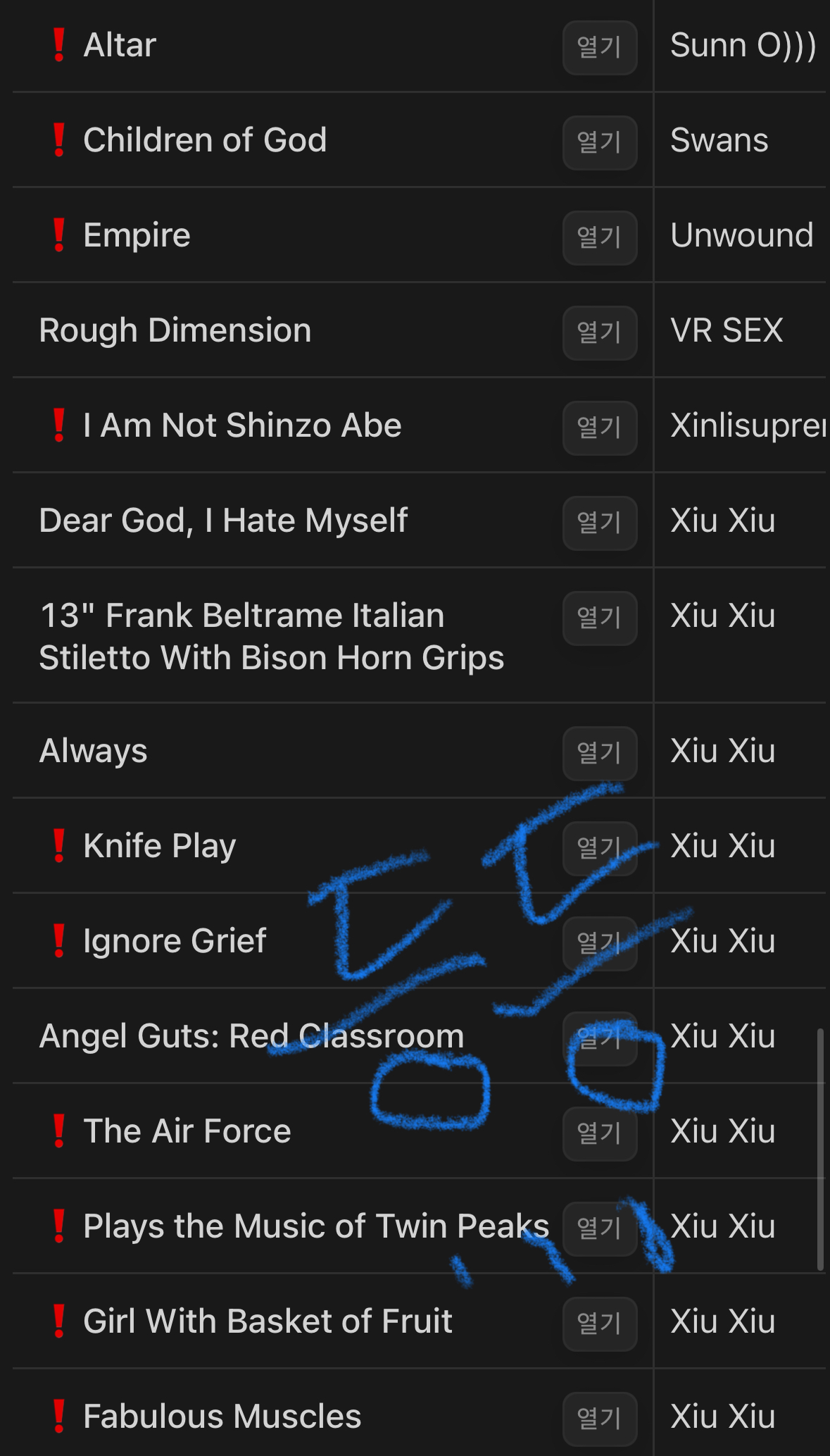Screen dimensions: 830x1456
Task: Tap 열기 for Dear God, I Hate Myself
Action: point(599,523)
